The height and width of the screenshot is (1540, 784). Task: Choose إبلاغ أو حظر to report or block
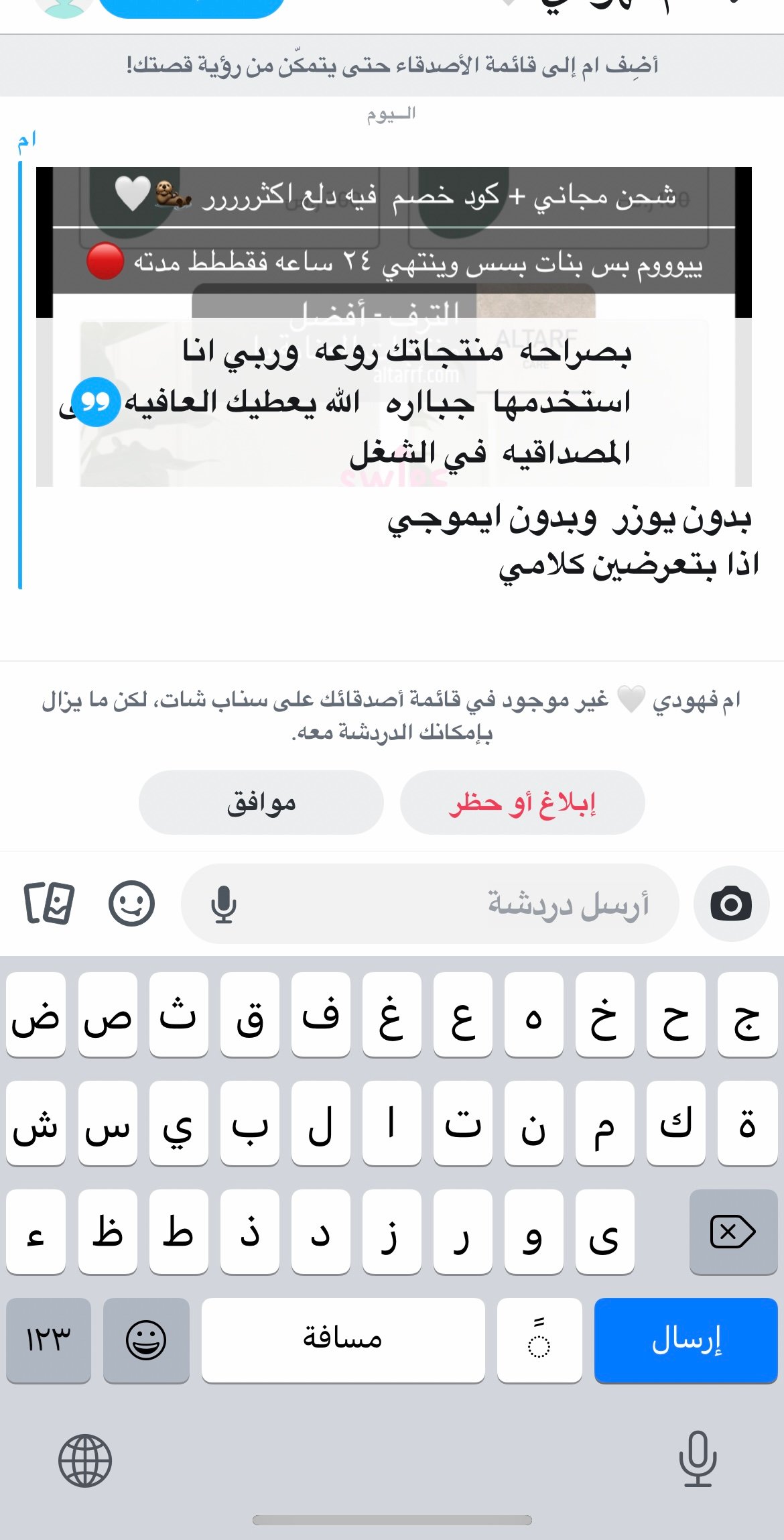pyautogui.click(x=522, y=803)
